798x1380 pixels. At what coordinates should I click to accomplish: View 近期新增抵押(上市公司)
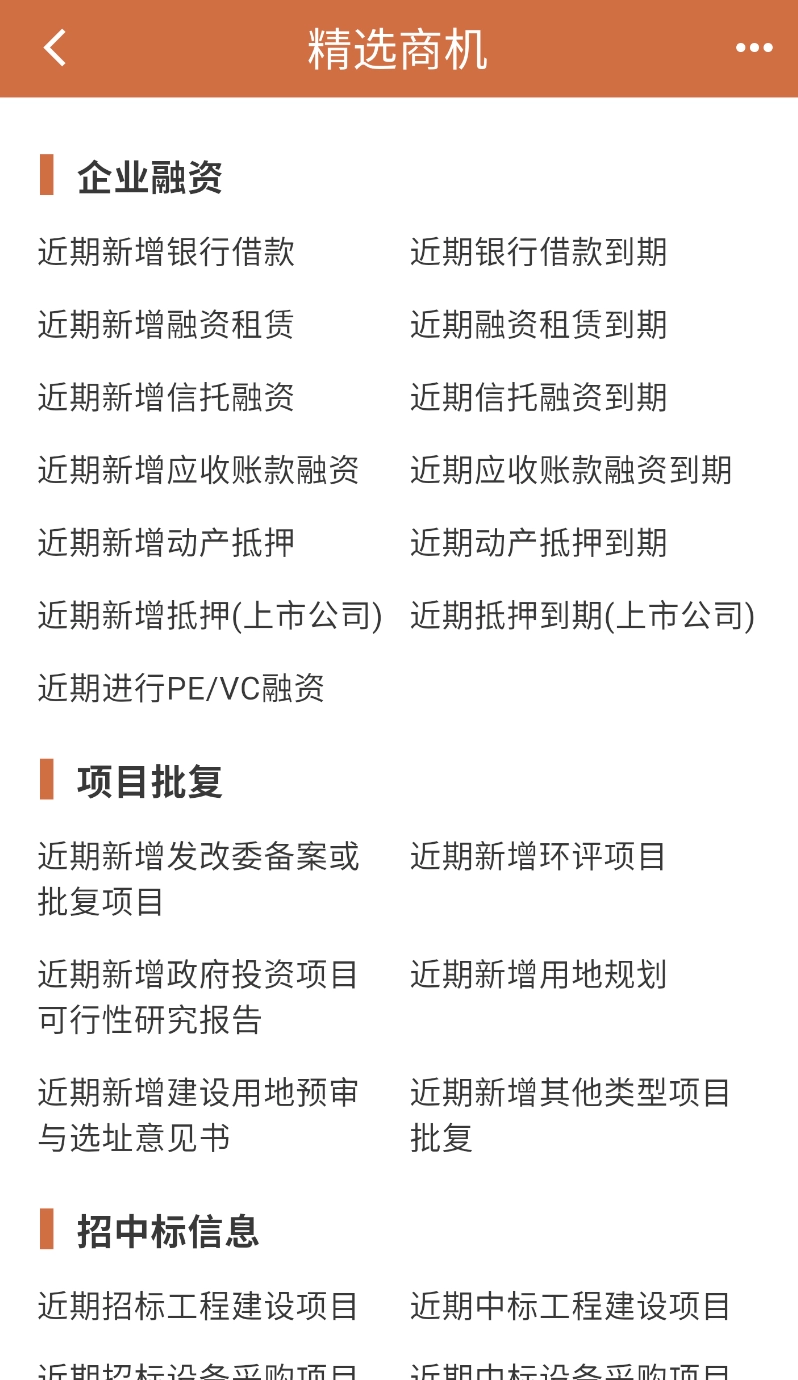pos(210,617)
